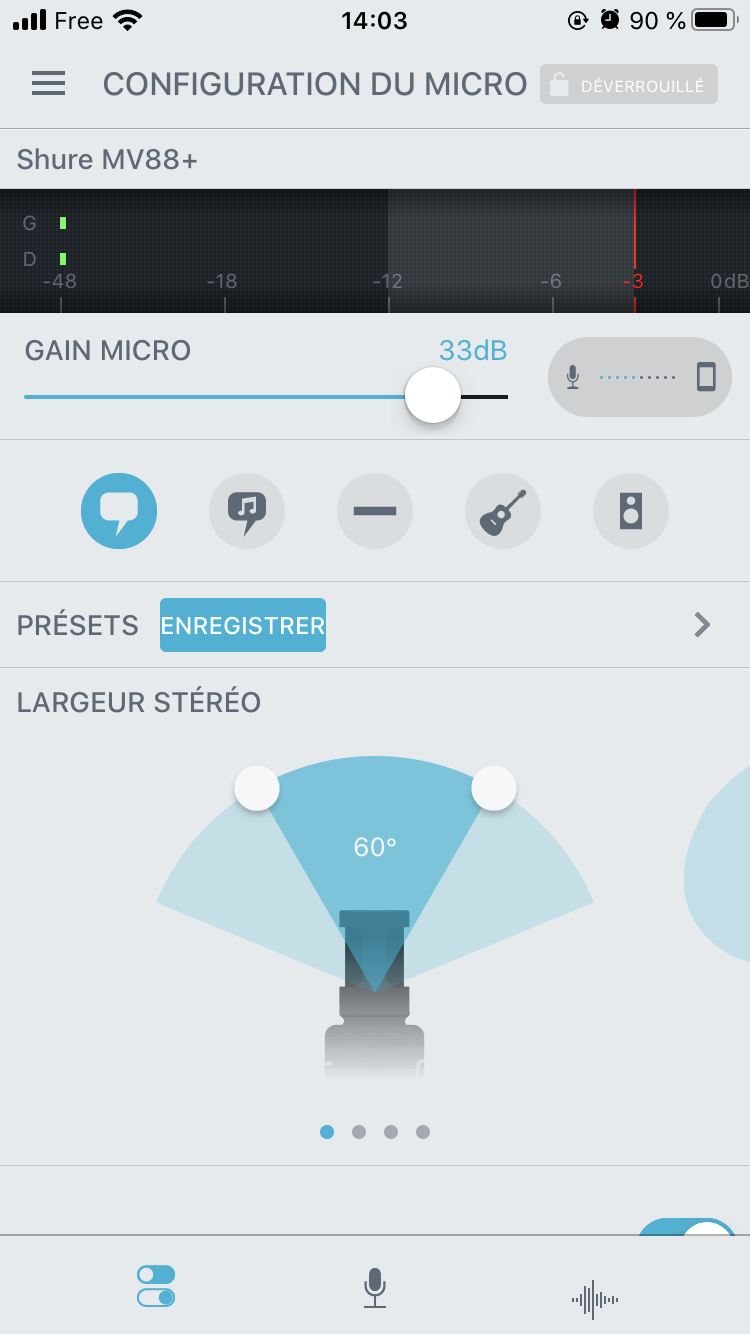Tap the Gain Micro slider knob
This screenshot has height=1334, width=750.
click(x=433, y=395)
